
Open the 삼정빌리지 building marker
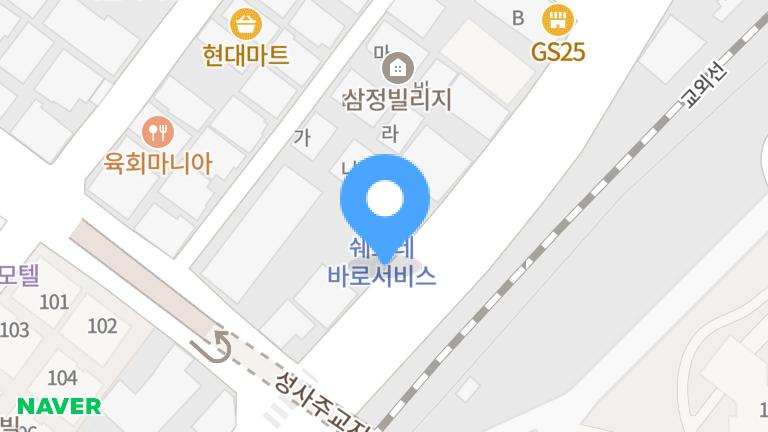tap(398, 68)
